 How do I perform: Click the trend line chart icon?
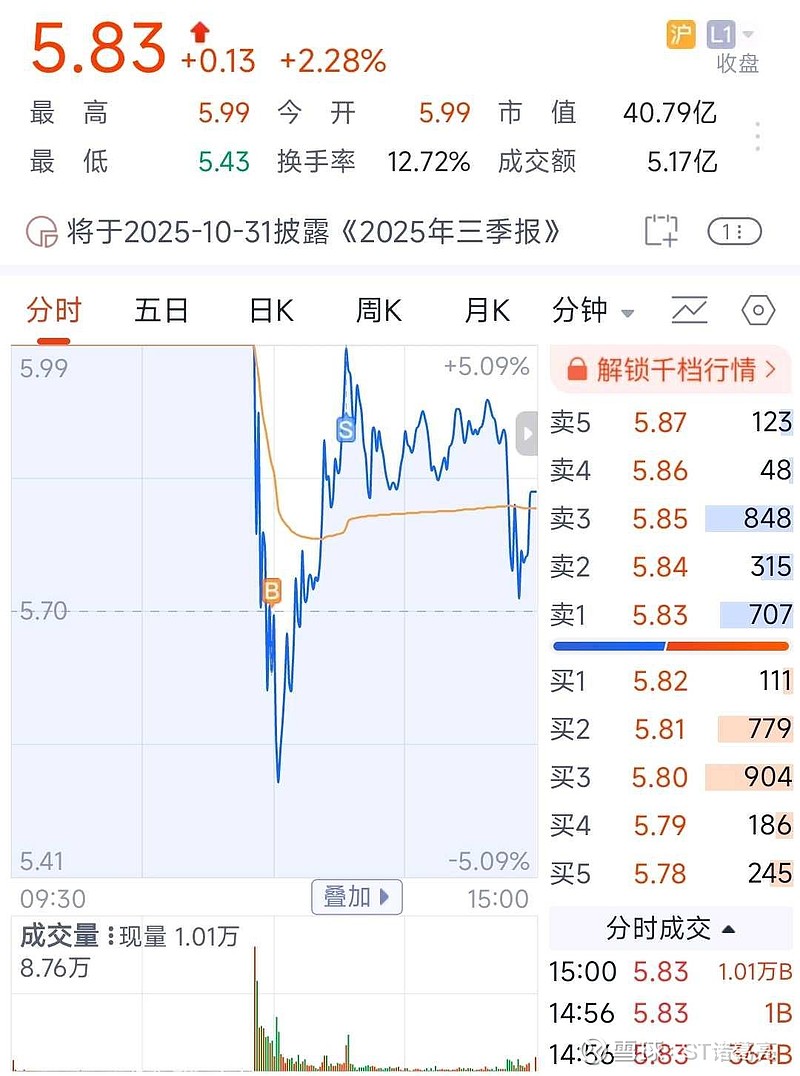pos(689,311)
